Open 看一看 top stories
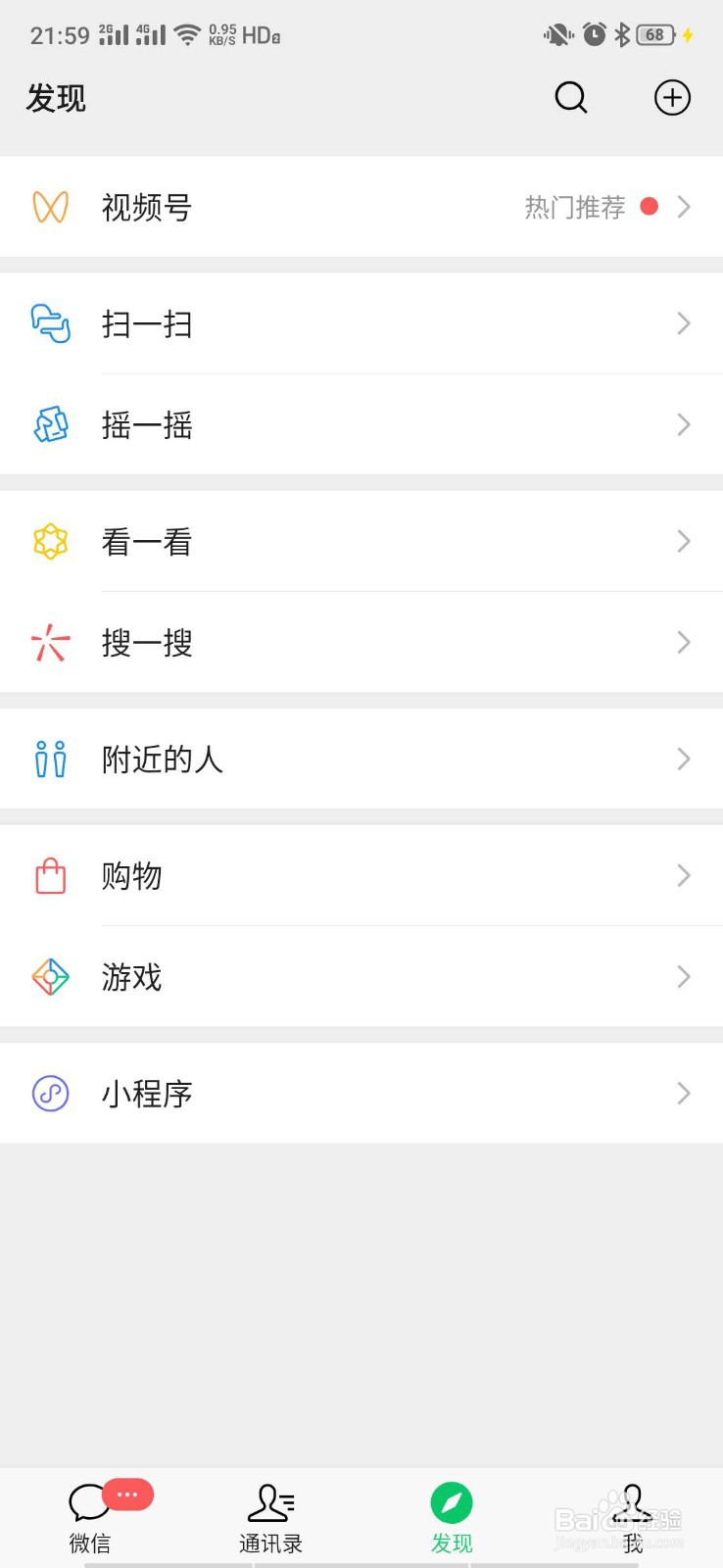 (361, 541)
